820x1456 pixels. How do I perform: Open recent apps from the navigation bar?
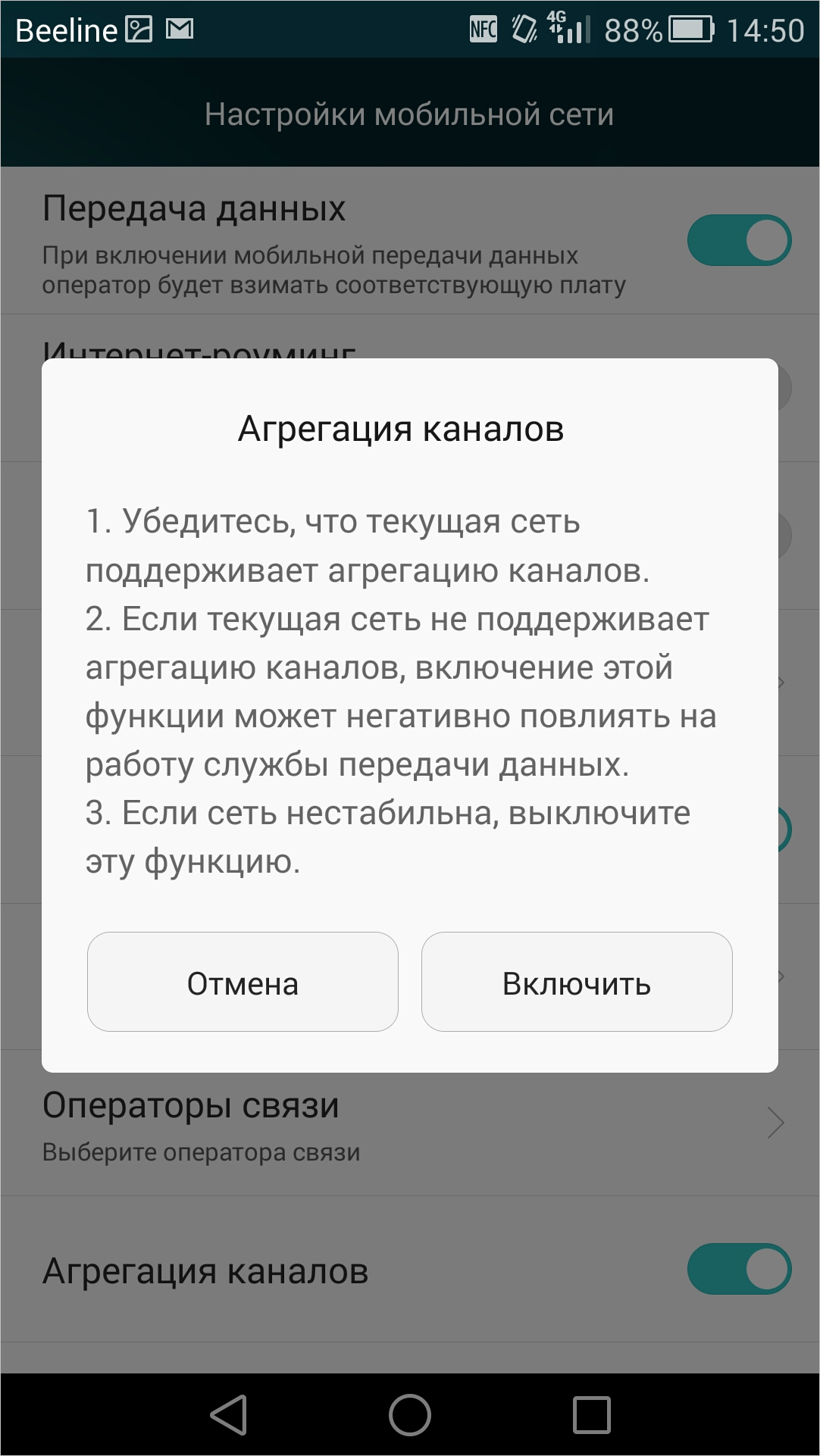click(592, 1414)
